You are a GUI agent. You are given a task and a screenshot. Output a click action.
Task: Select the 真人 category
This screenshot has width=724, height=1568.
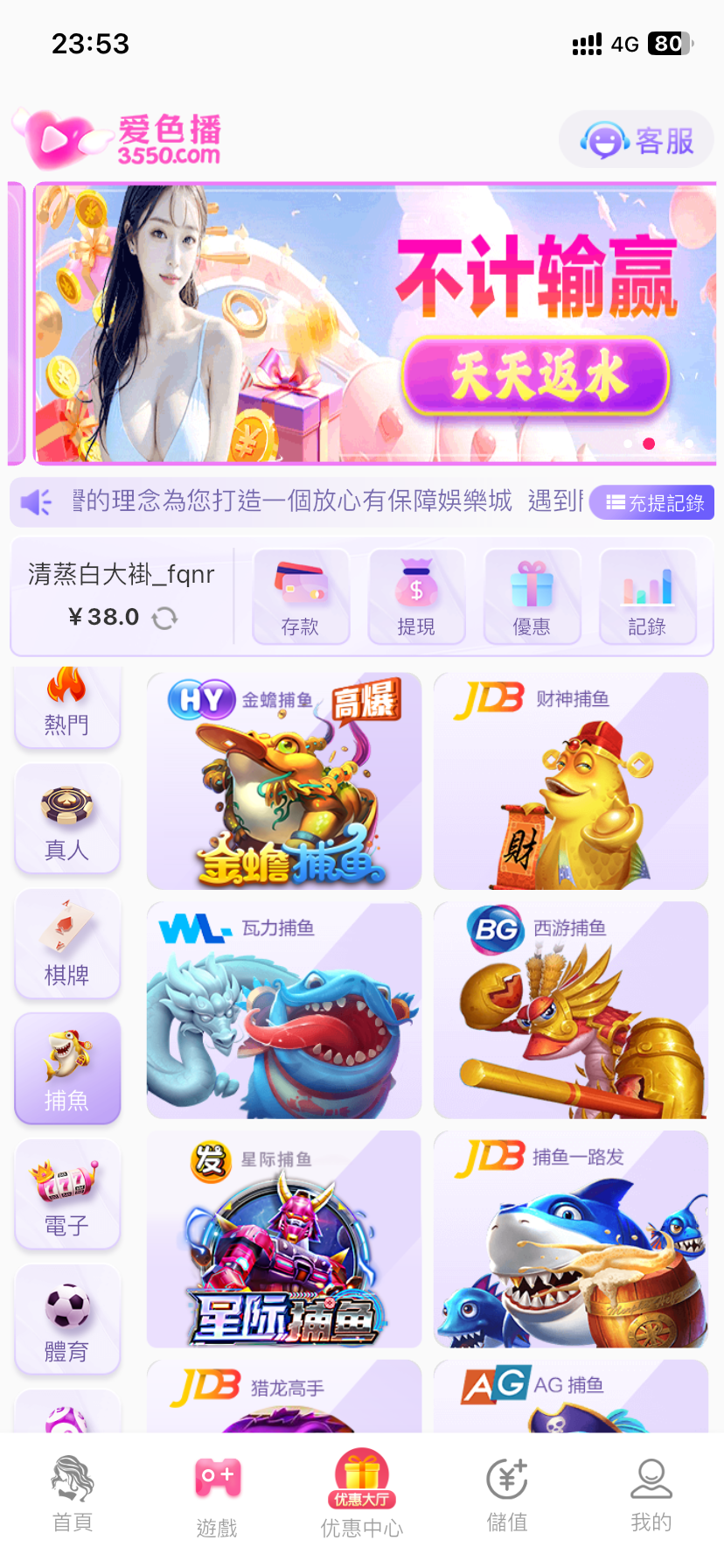pos(67,819)
